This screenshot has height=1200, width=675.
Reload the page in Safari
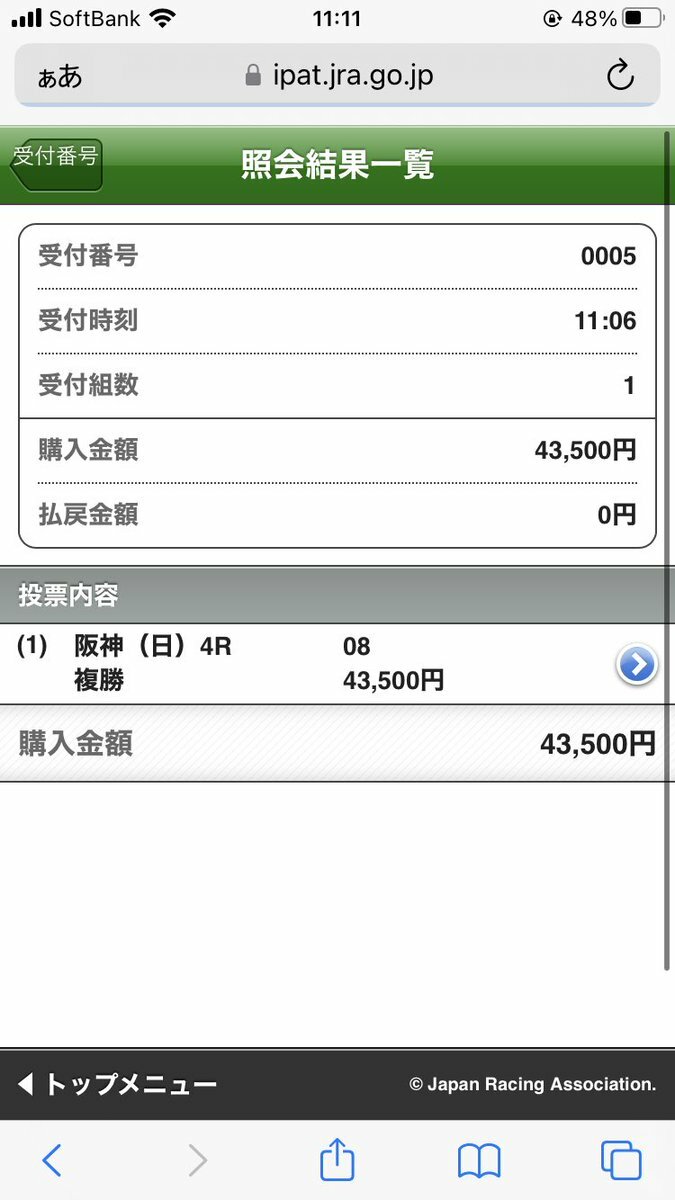pos(620,76)
